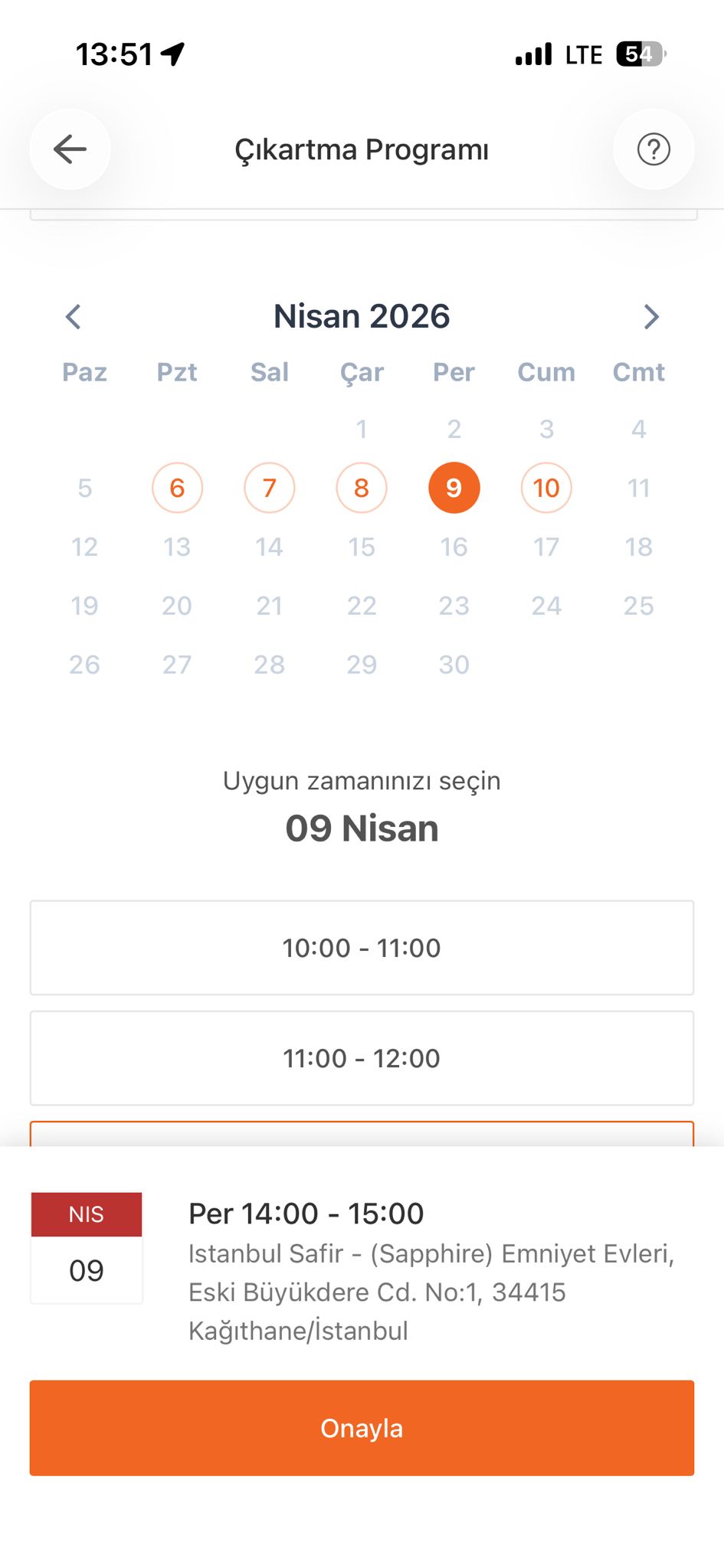The width and height of the screenshot is (724, 1568).
Task: Tap the Istanbul Safir address text
Action: 431,1292
